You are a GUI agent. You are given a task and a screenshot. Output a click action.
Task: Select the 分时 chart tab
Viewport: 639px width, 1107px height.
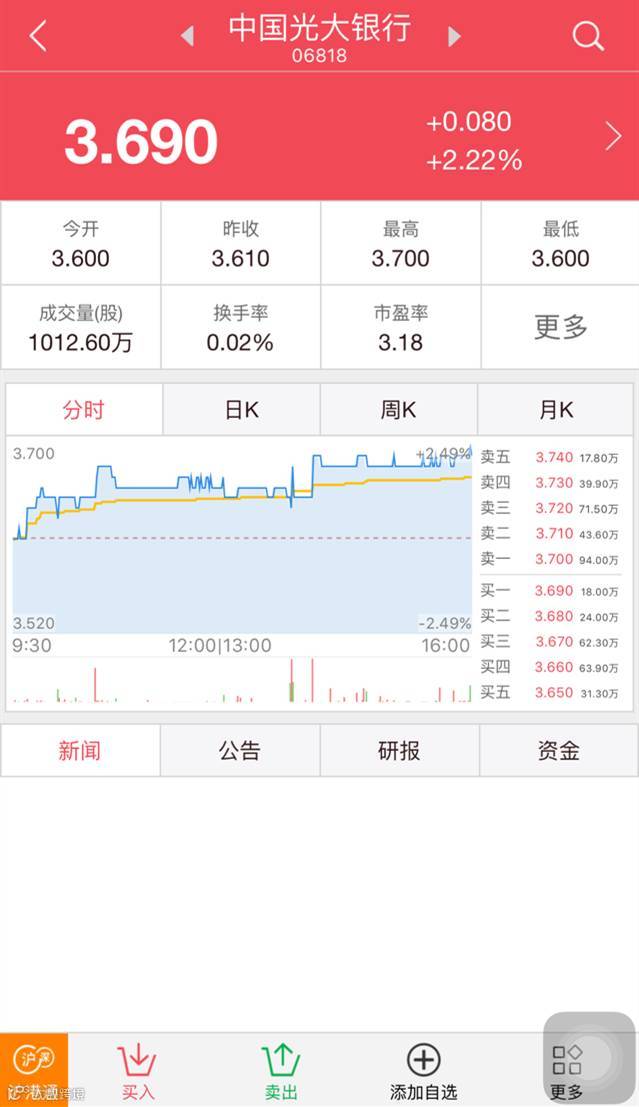(x=83, y=409)
